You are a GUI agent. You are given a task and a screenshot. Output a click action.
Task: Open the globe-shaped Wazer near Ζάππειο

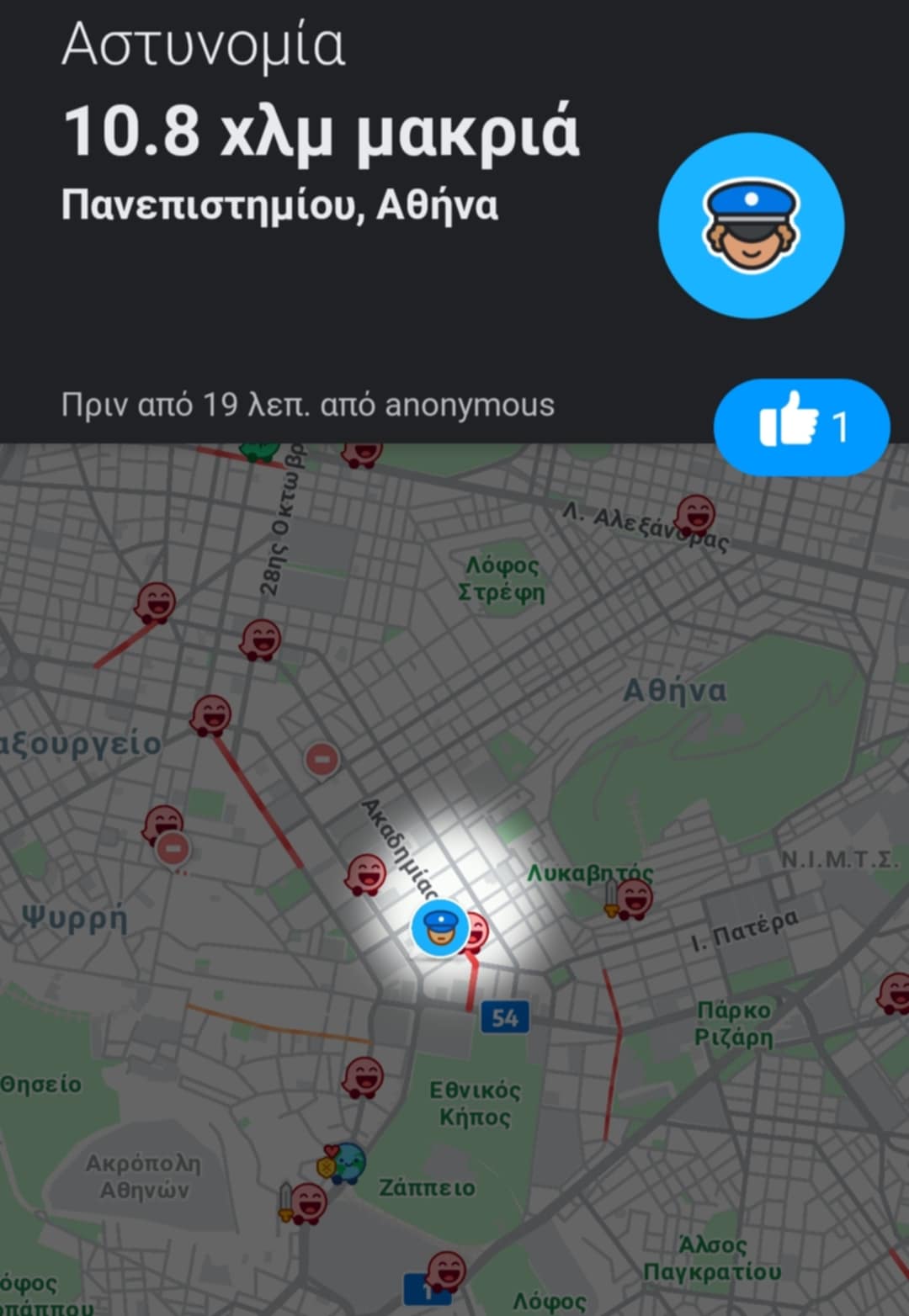coord(346,1162)
